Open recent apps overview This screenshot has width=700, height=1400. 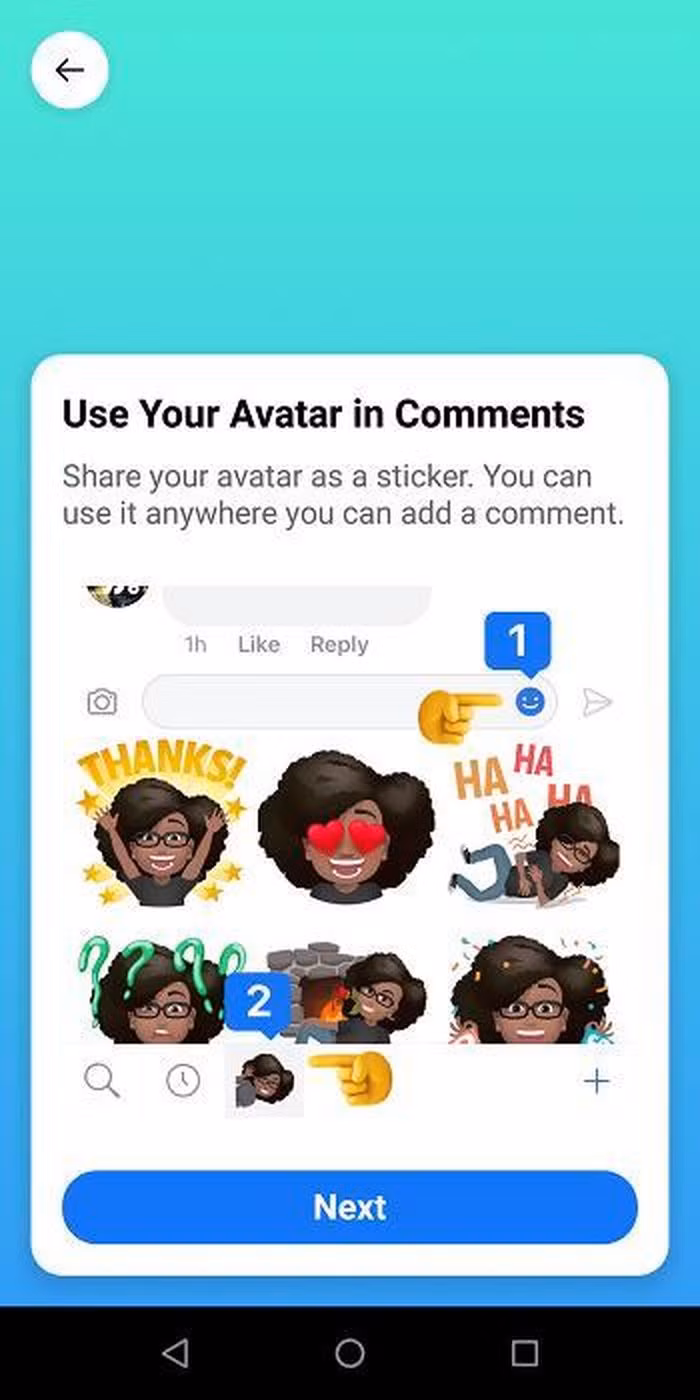coord(524,1353)
